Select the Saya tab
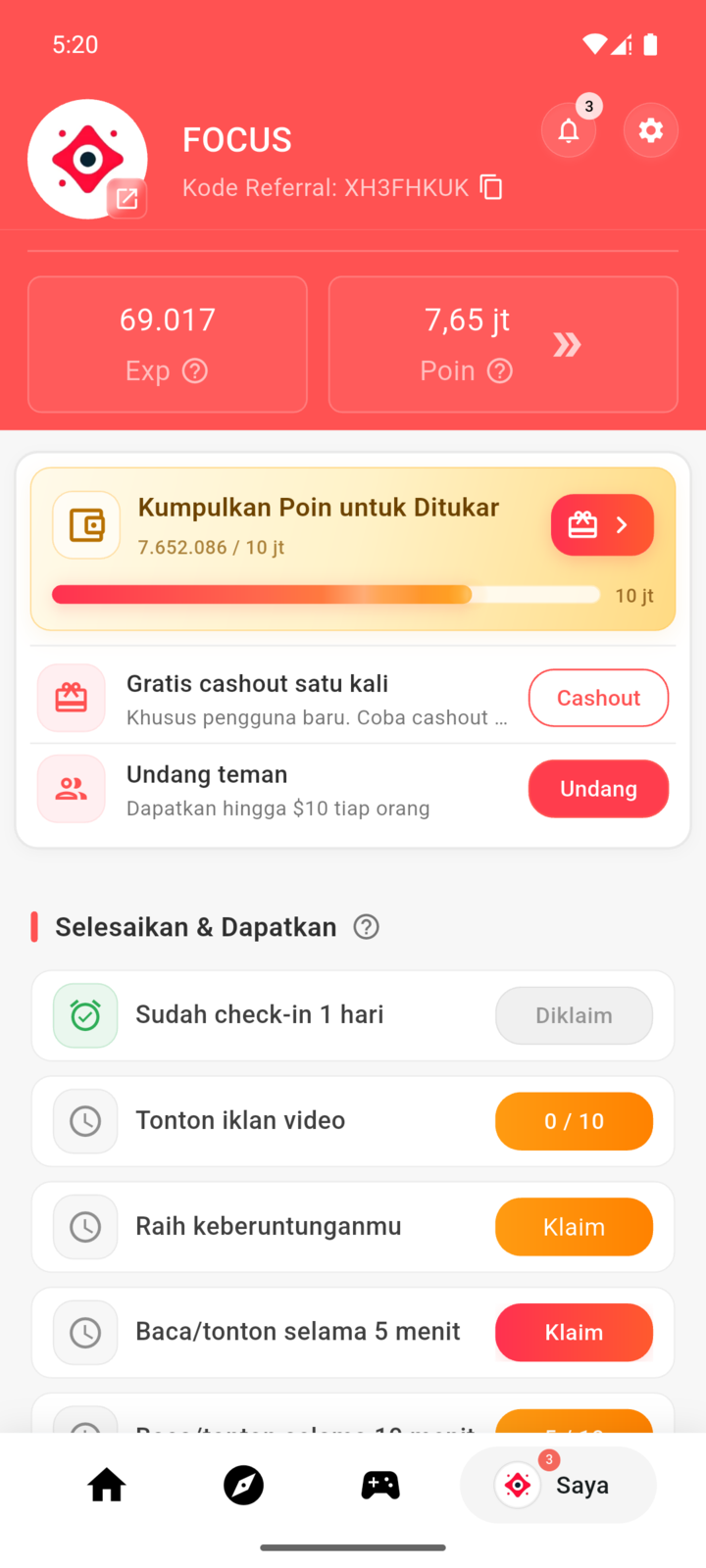Screen dimensions: 706x1568 (x=558, y=1486)
